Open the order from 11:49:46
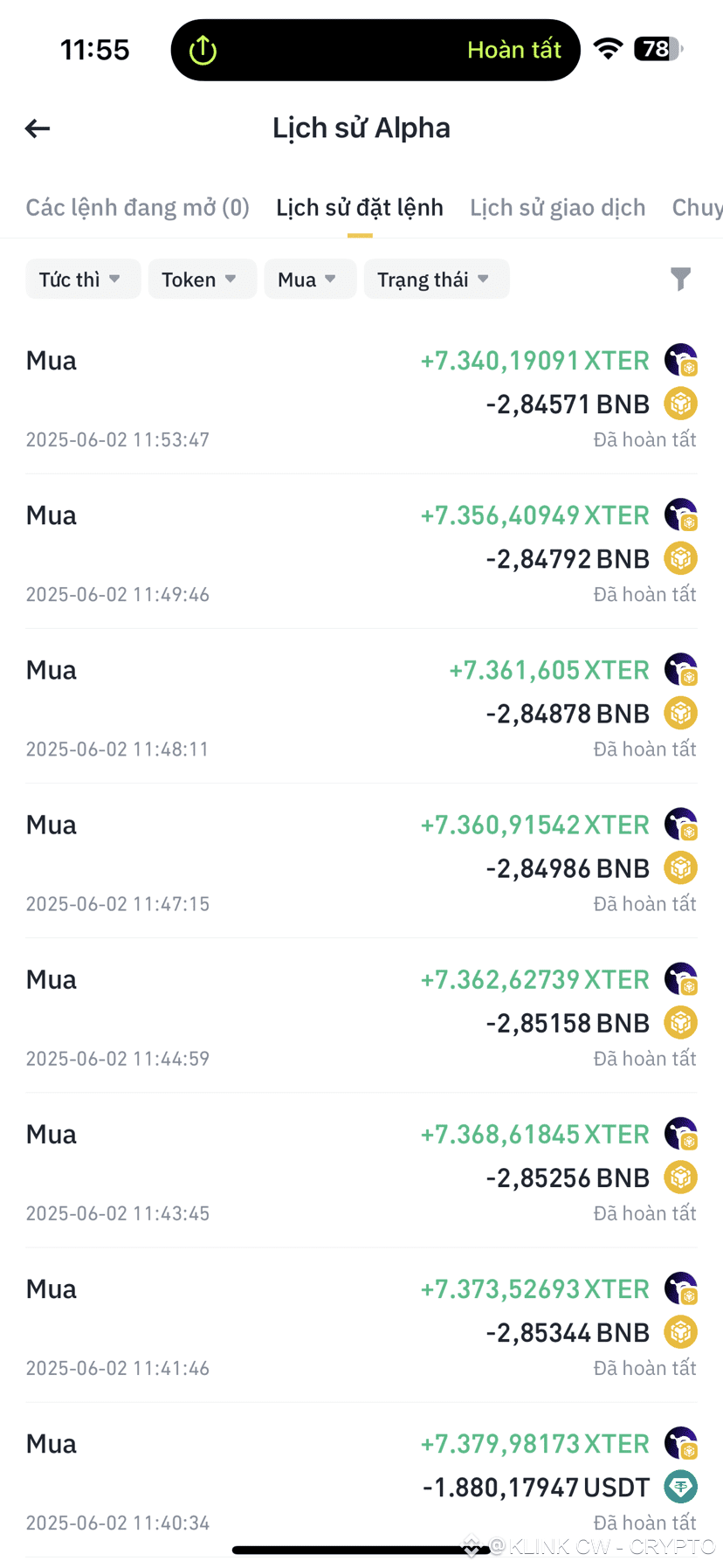Viewport: 723px width, 1568px height. pyautogui.click(x=361, y=552)
